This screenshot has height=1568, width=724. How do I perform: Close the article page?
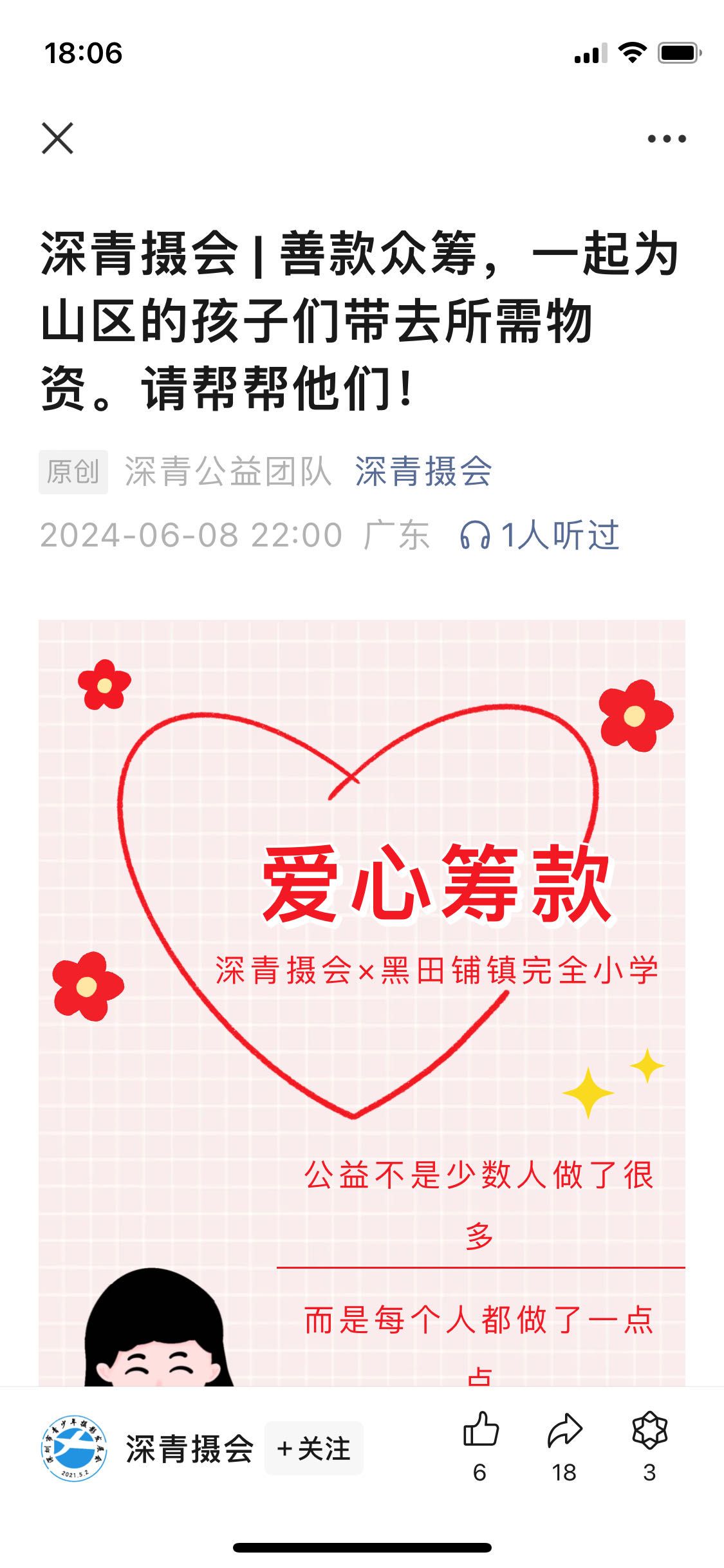(57, 138)
